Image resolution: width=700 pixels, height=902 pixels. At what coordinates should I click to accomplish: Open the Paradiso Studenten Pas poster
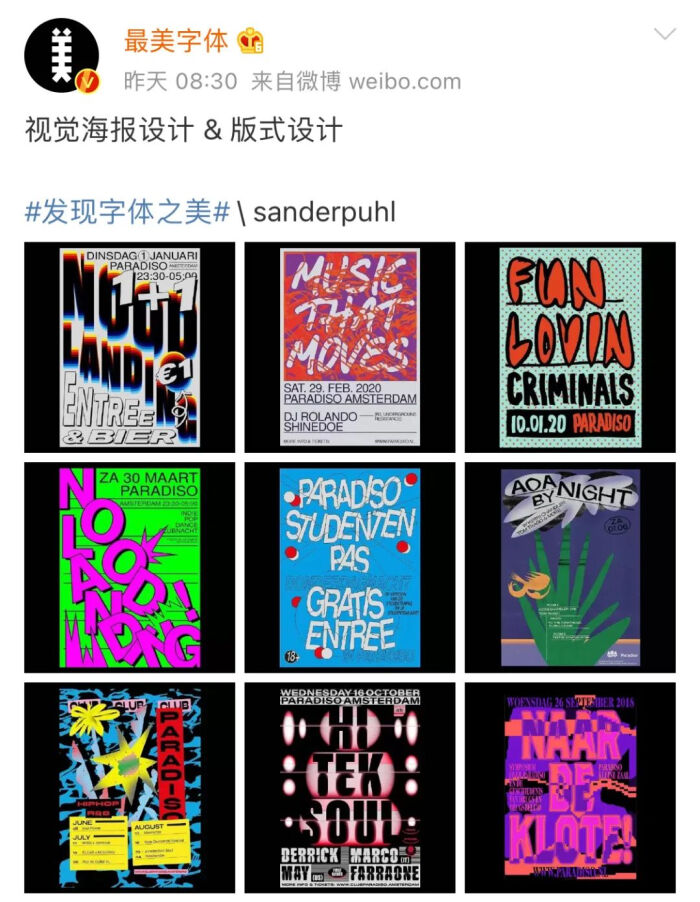pos(349,567)
